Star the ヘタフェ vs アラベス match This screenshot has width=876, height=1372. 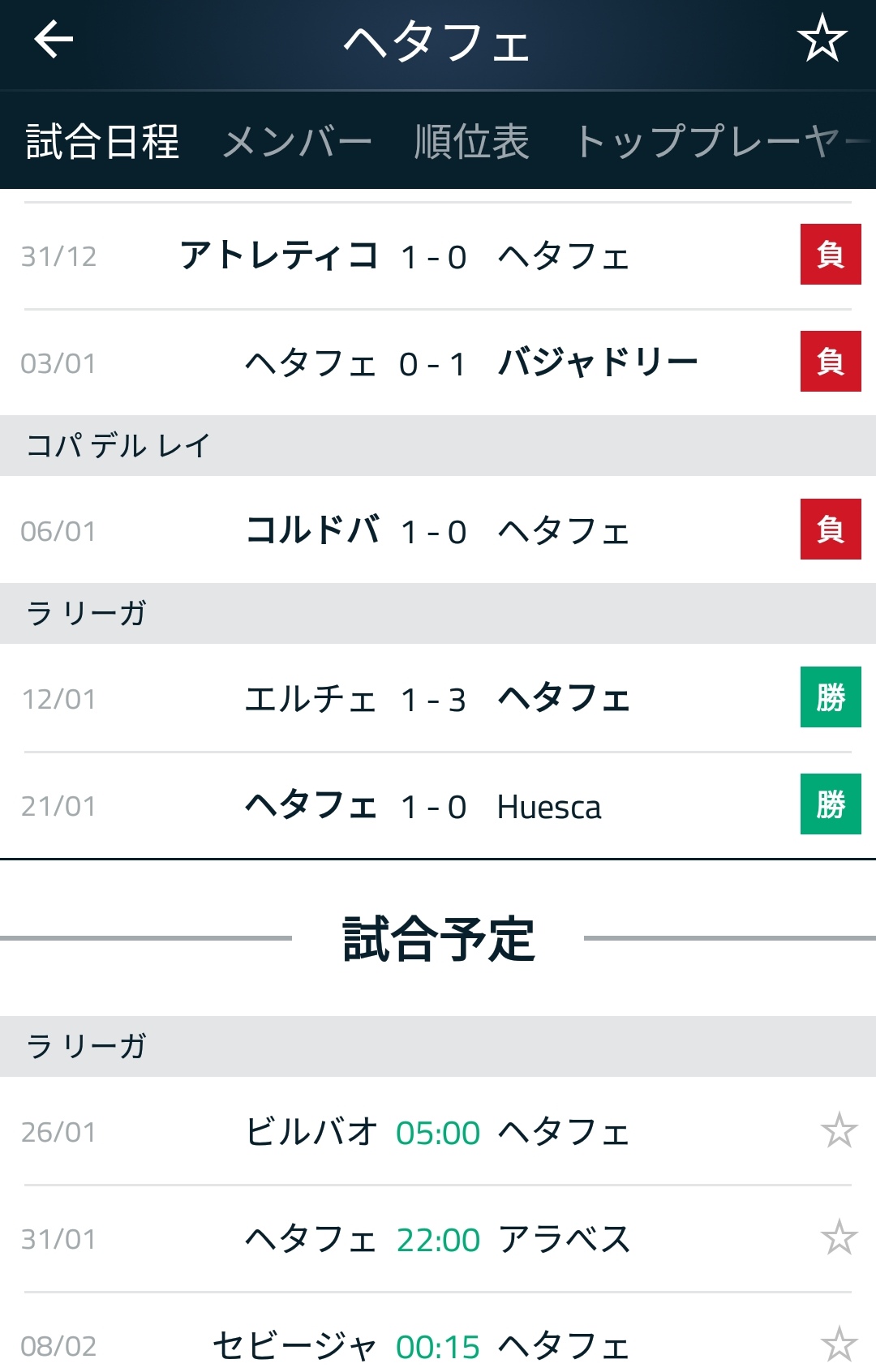[x=839, y=1238]
